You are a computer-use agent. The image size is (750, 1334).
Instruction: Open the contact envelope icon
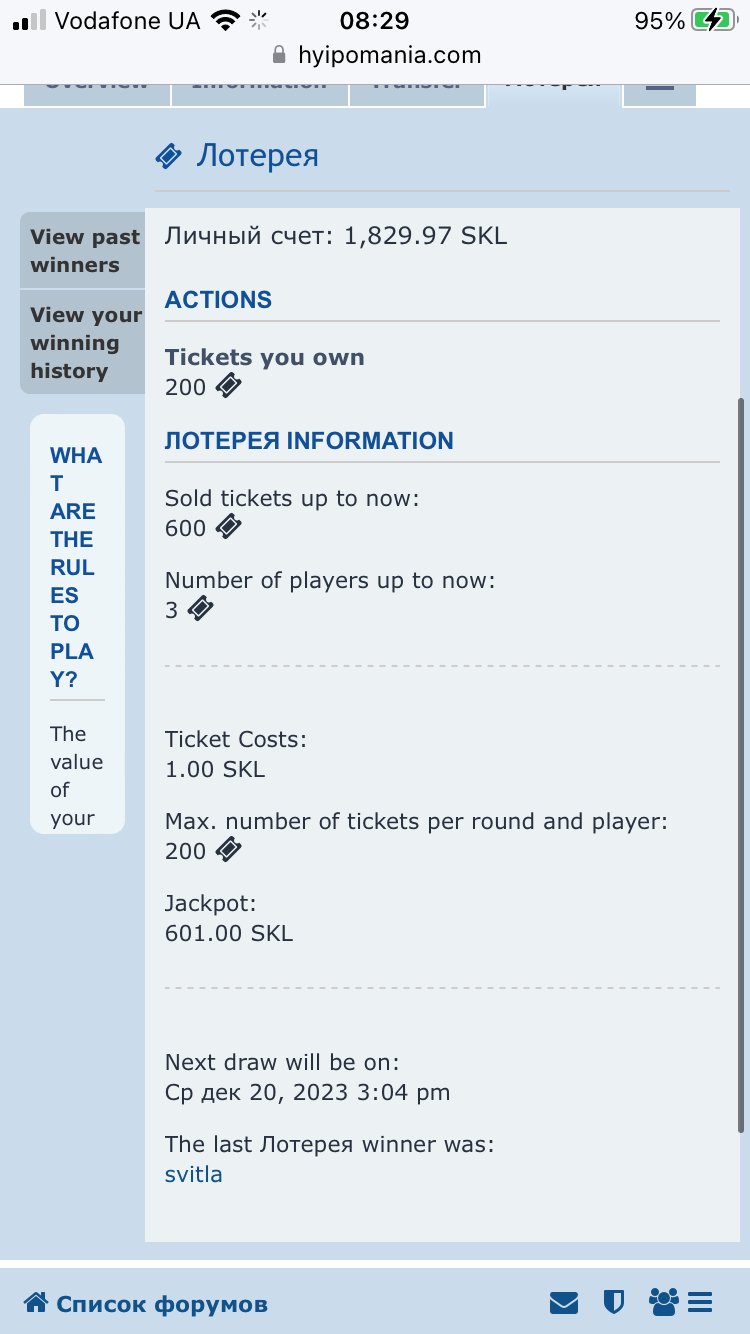(564, 1303)
